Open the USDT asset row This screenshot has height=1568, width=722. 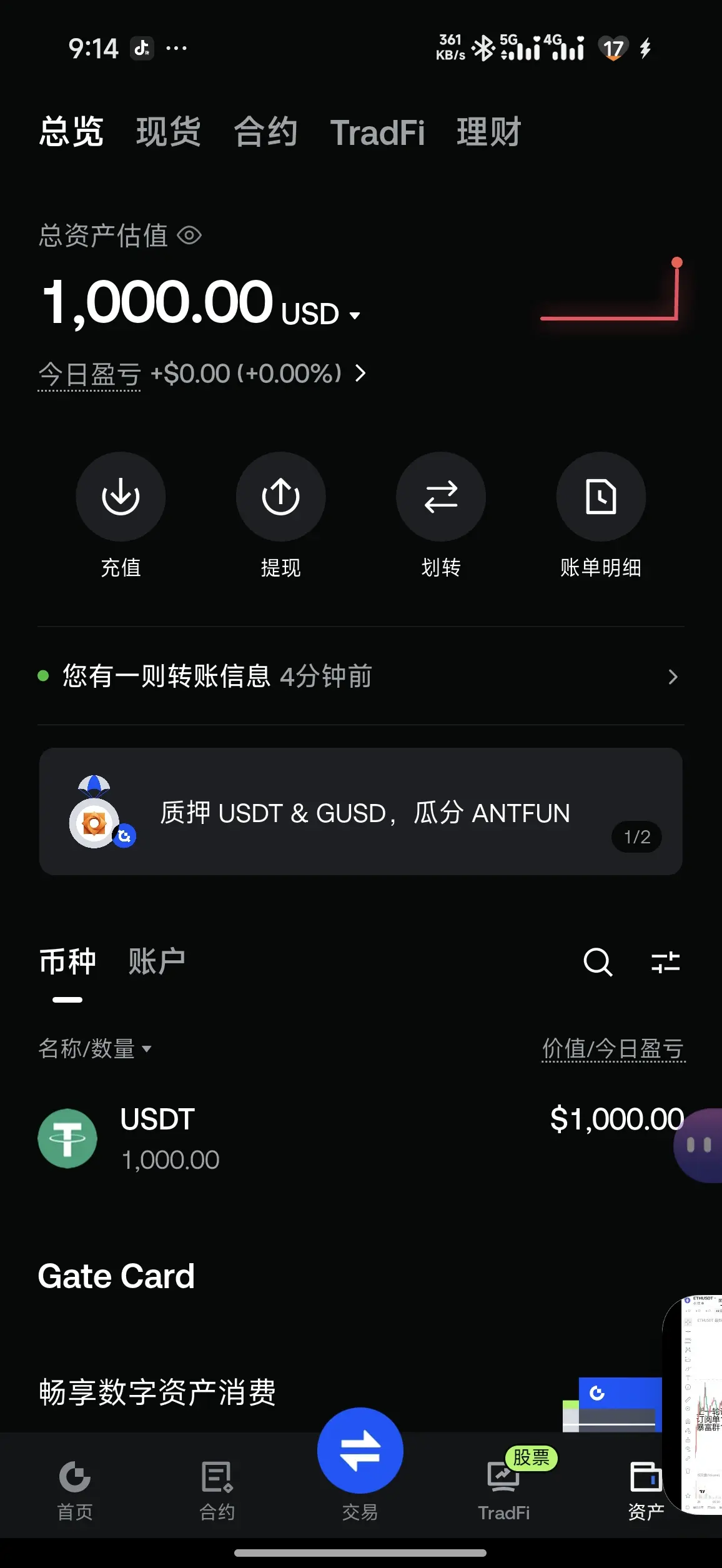[x=361, y=1138]
